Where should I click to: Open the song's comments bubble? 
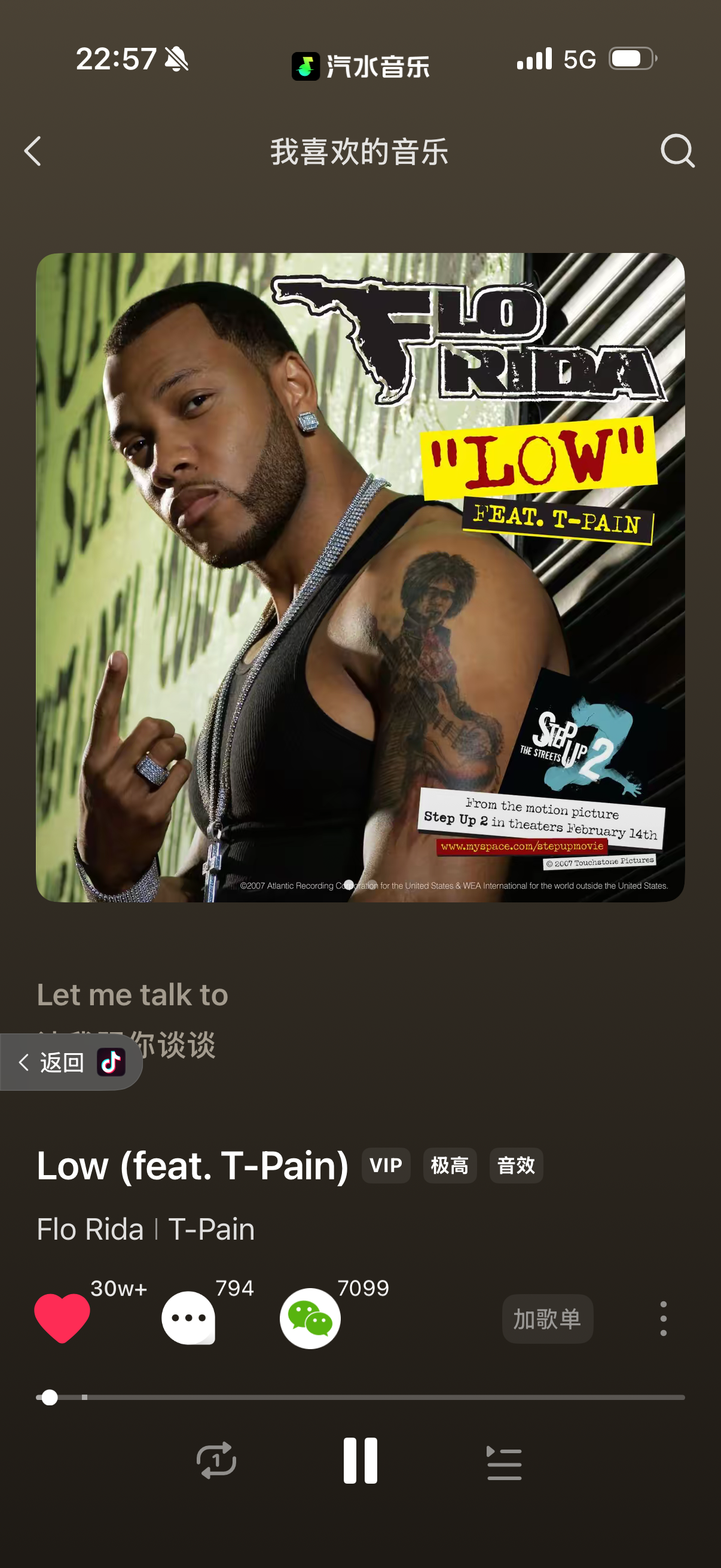(x=188, y=1318)
